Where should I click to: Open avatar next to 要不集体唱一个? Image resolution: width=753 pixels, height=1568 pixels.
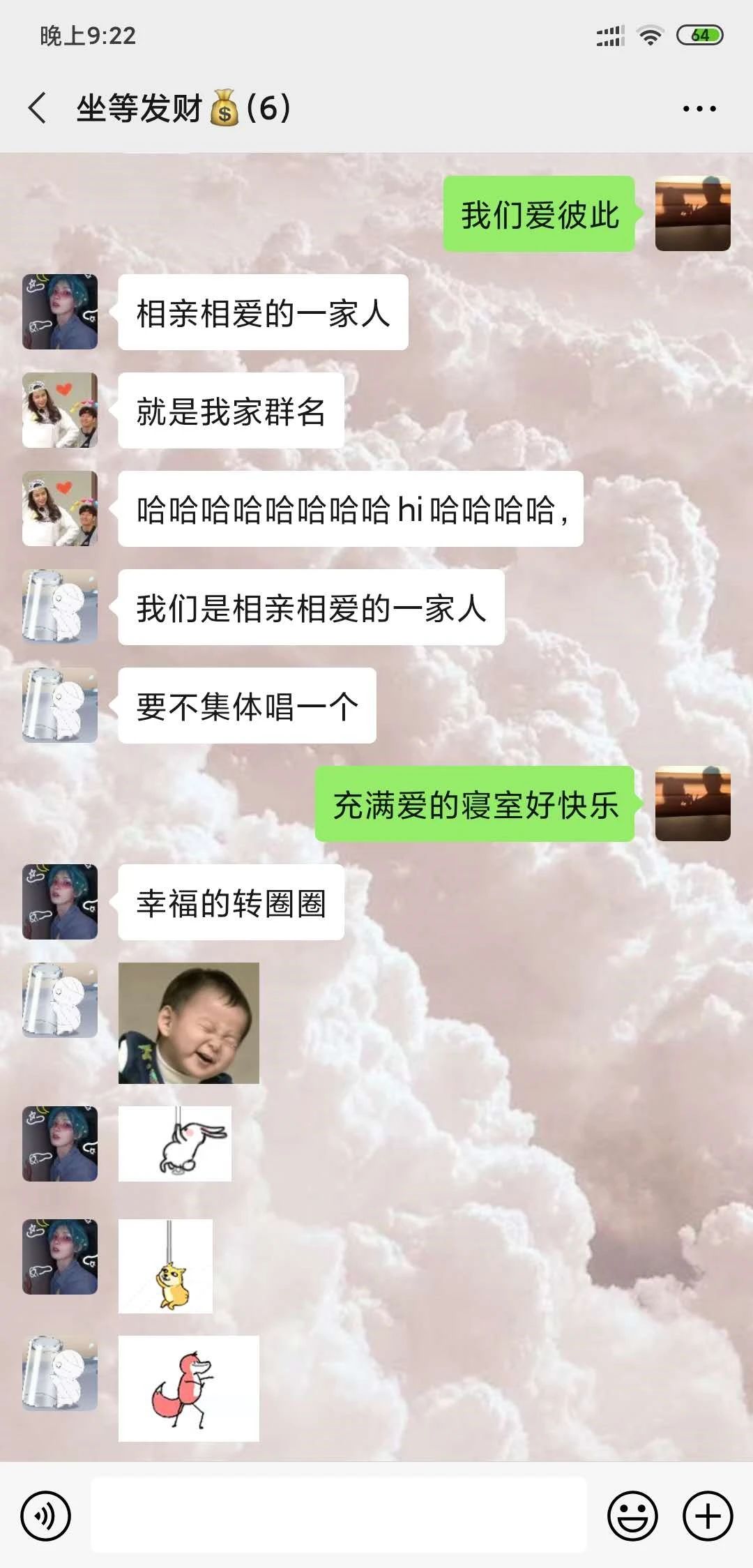pyautogui.click(x=60, y=705)
